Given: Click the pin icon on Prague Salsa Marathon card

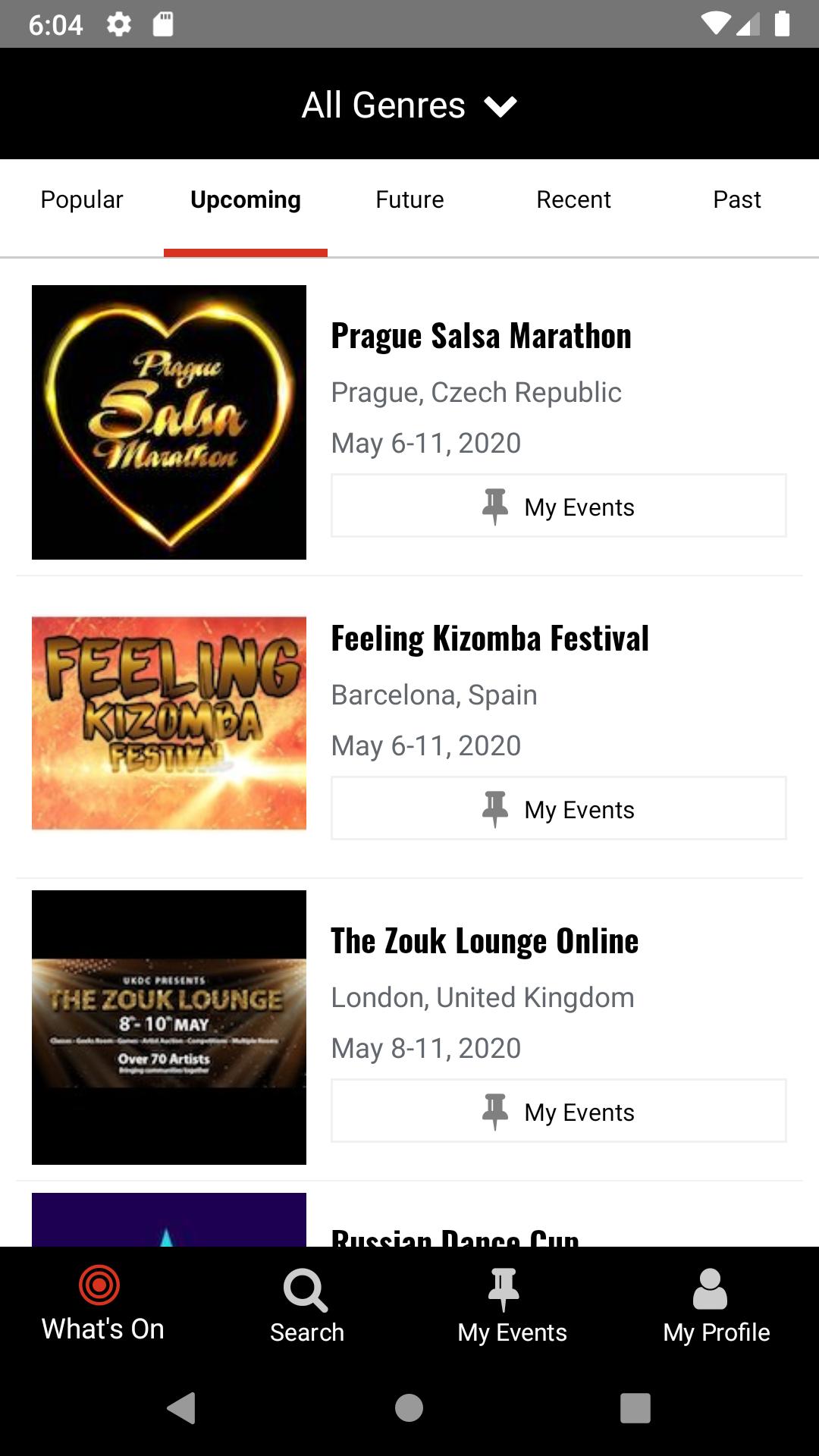Looking at the screenshot, I should (495, 506).
